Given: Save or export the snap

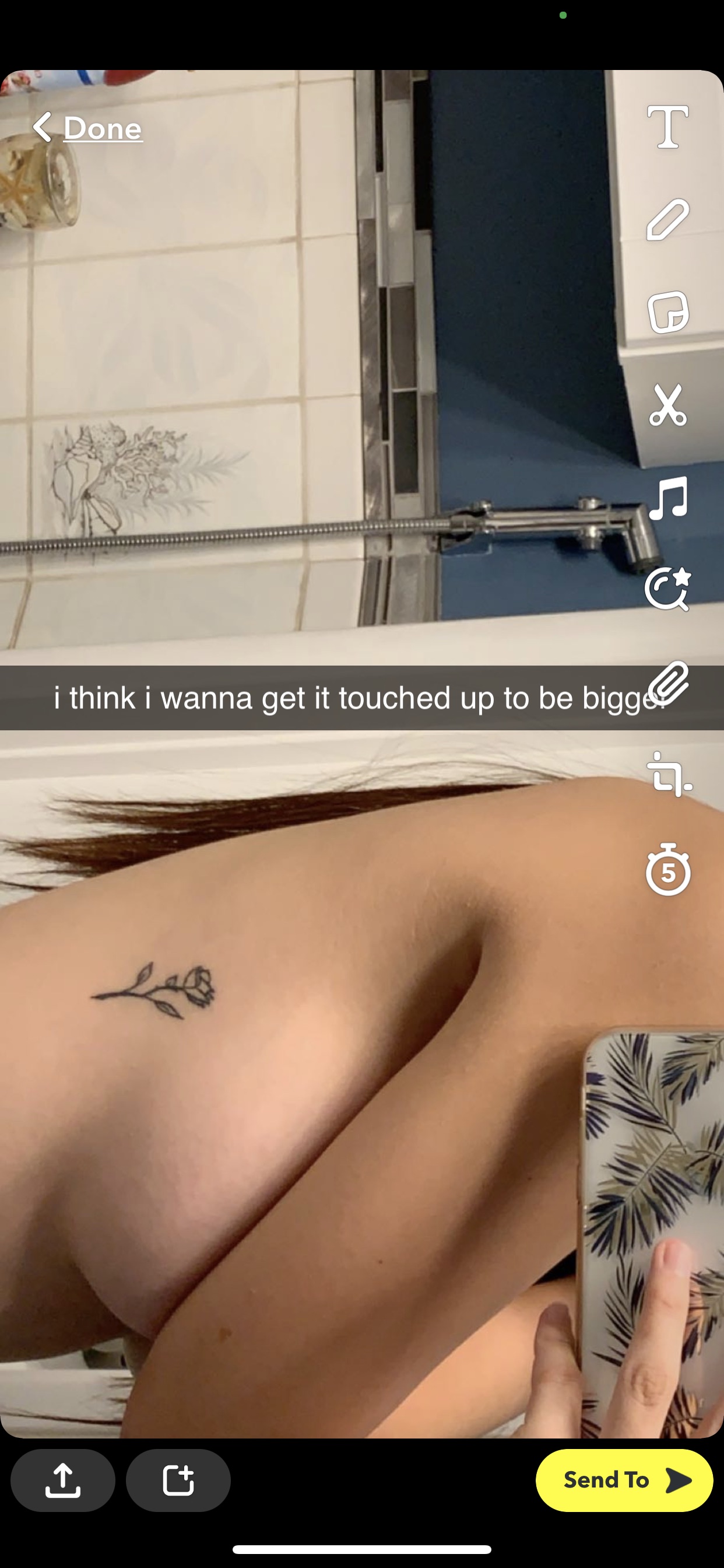Looking at the screenshot, I should click(x=63, y=1480).
